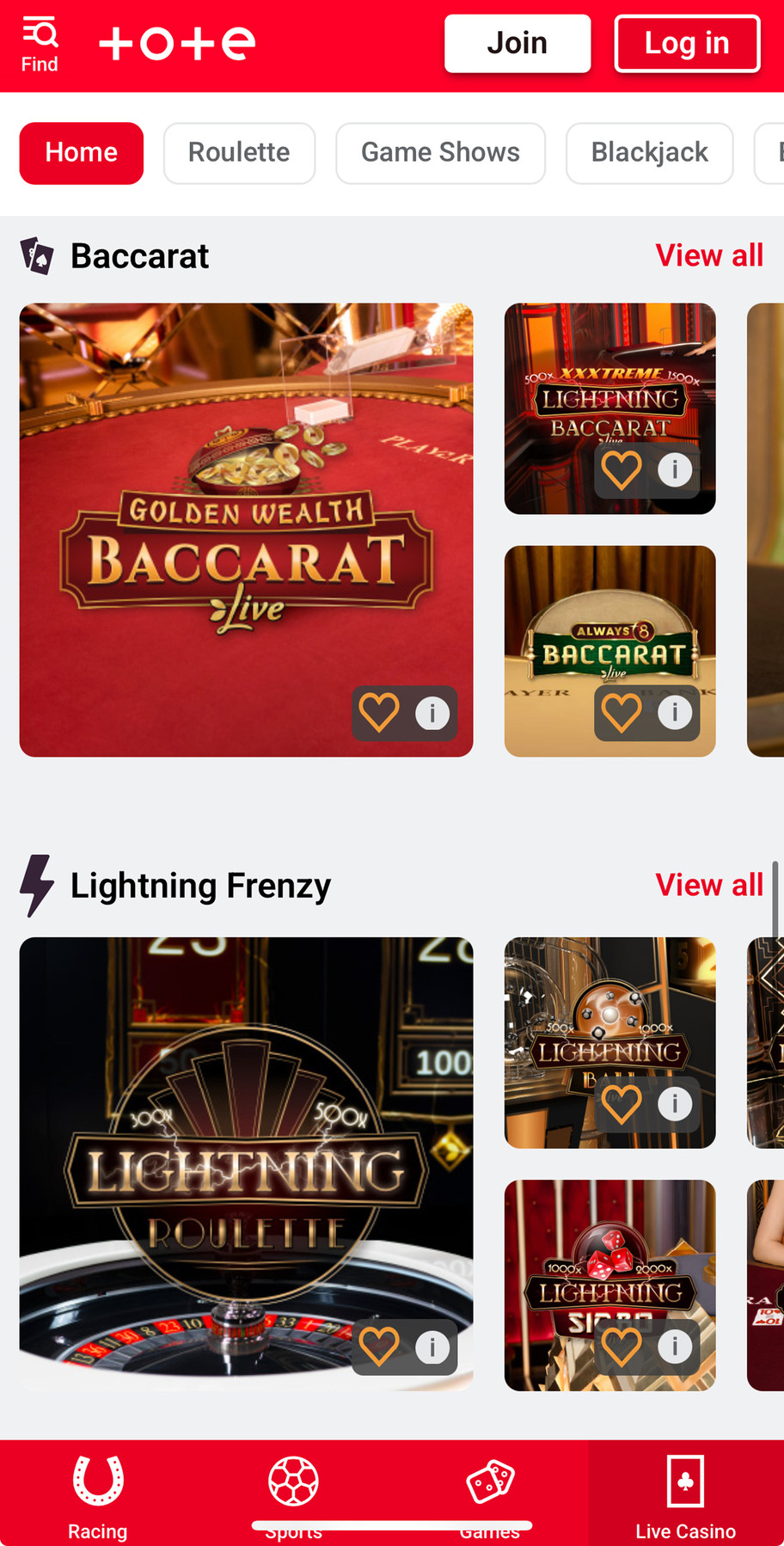Viewport: 784px width, 1546px height.
Task: Open the Find search menu
Action: [x=40, y=45]
